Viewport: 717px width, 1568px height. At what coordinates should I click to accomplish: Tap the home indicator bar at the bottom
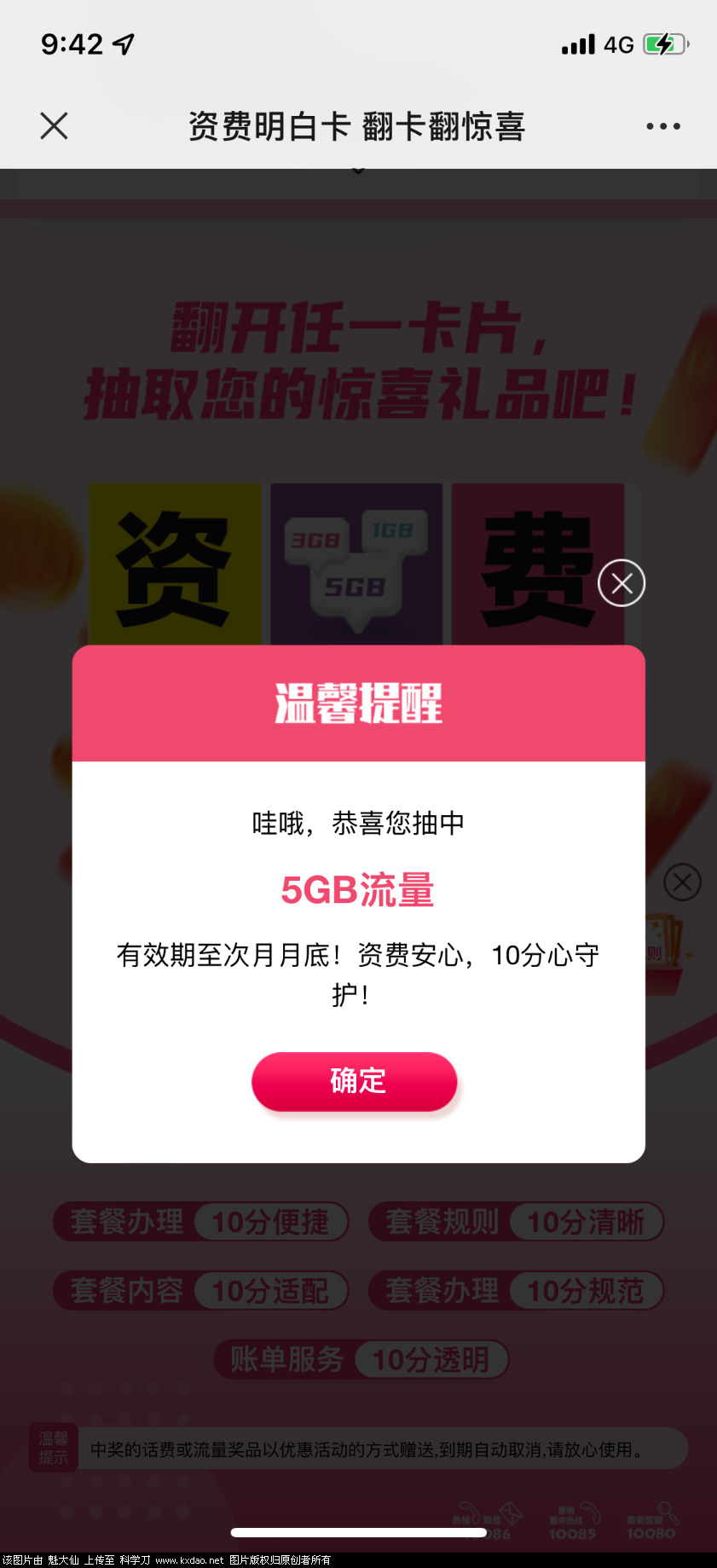[357, 1530]
